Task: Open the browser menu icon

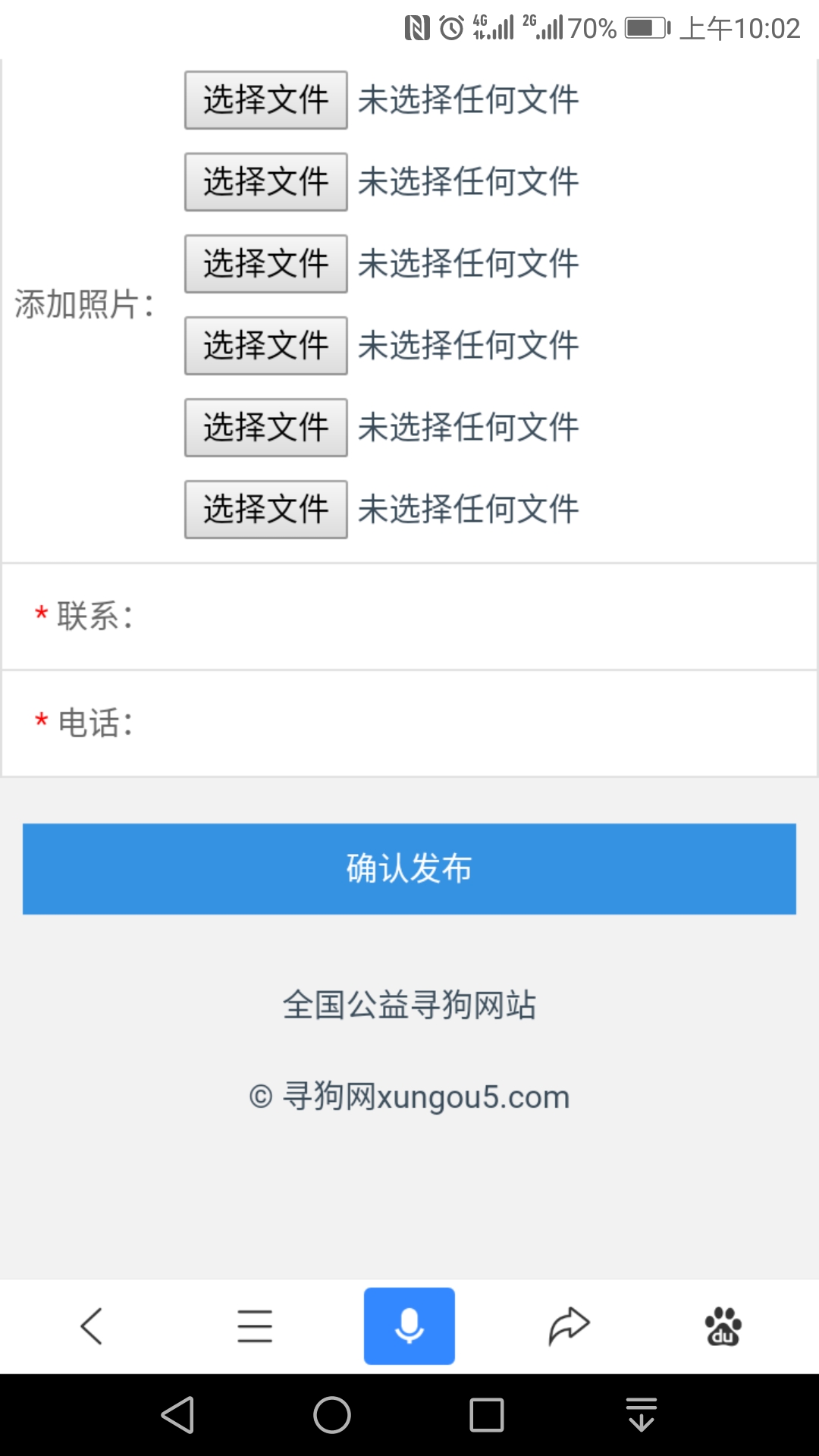Action: 255,1326
